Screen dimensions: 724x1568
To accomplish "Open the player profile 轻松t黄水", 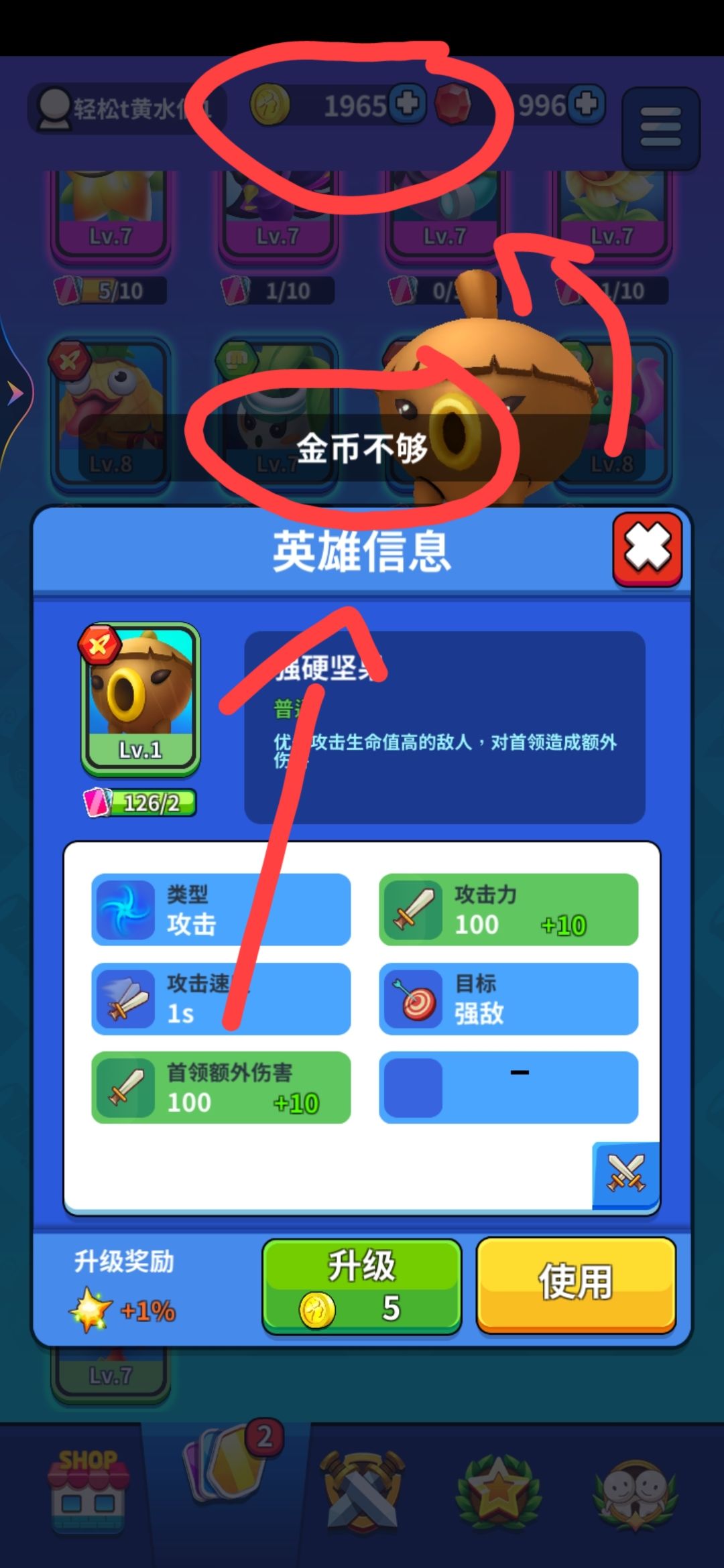I will 126,107.
